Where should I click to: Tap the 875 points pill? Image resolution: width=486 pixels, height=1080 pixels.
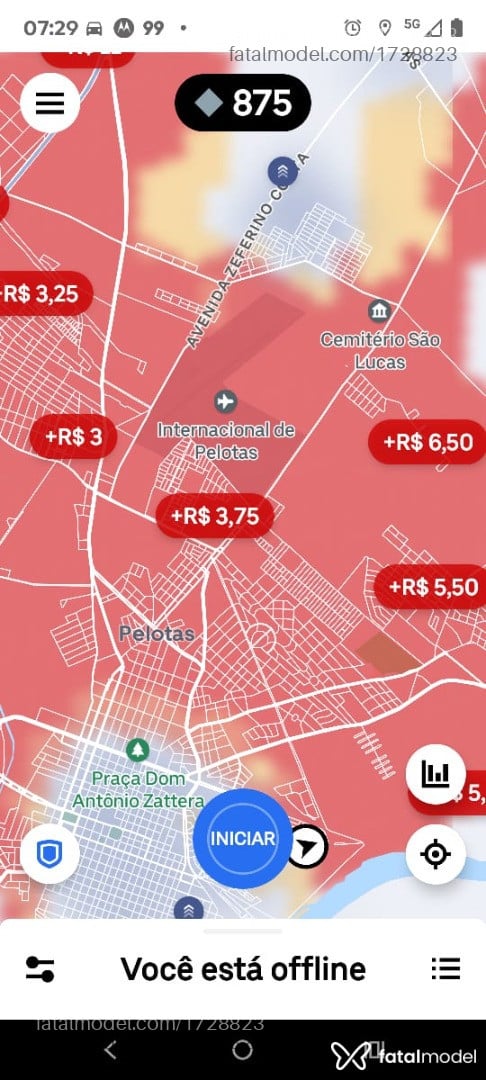tap(242, 103)
